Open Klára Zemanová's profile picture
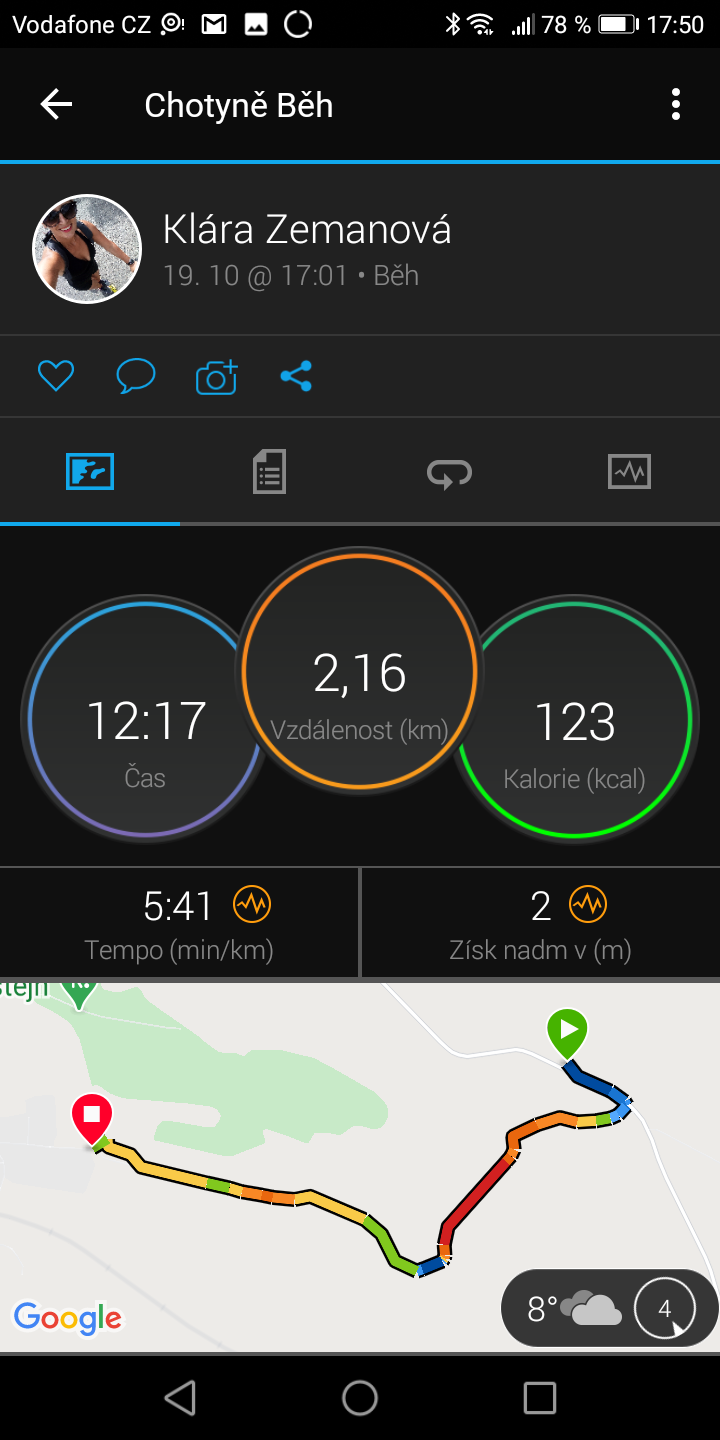720x1440 pixels. coord(87,249)
